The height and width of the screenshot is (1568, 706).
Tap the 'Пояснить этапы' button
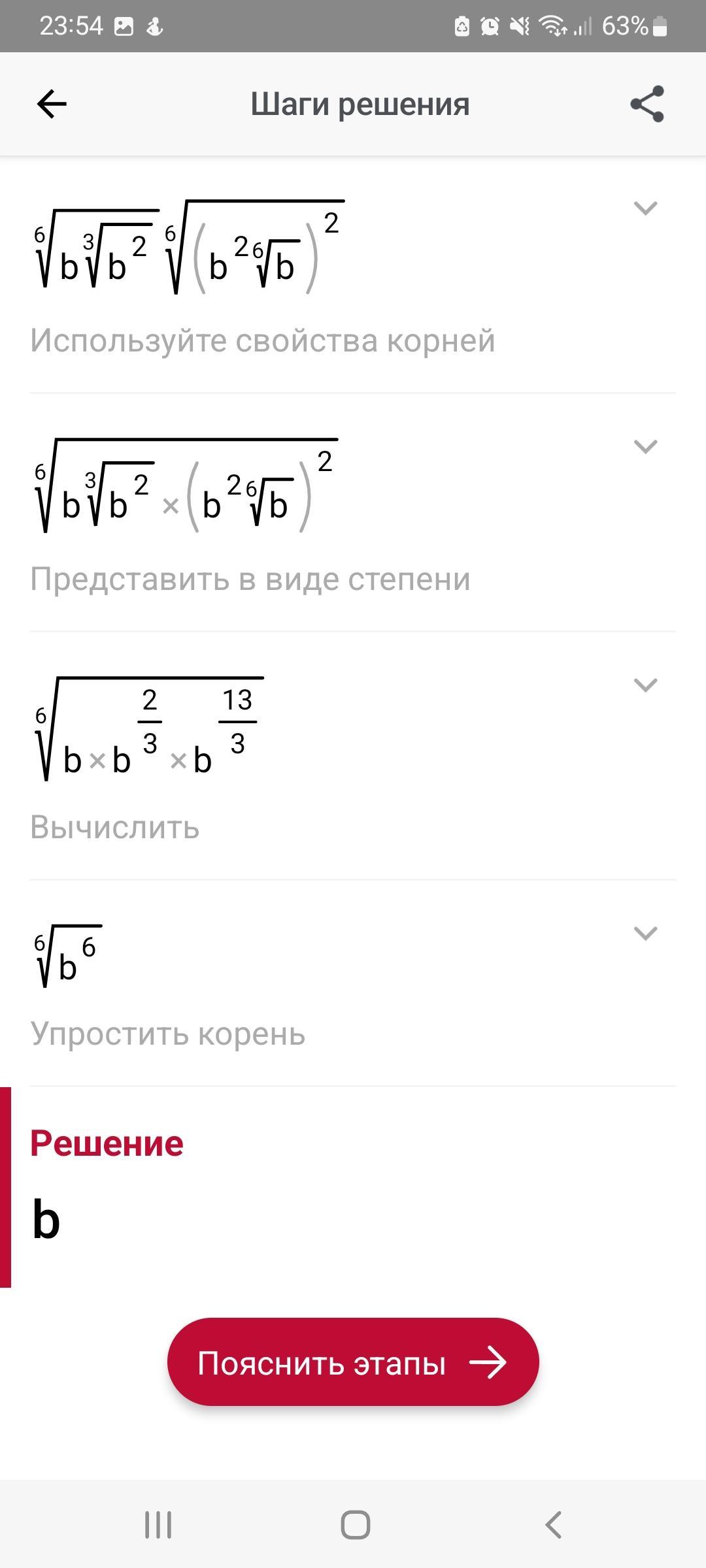coord(353,1362)
